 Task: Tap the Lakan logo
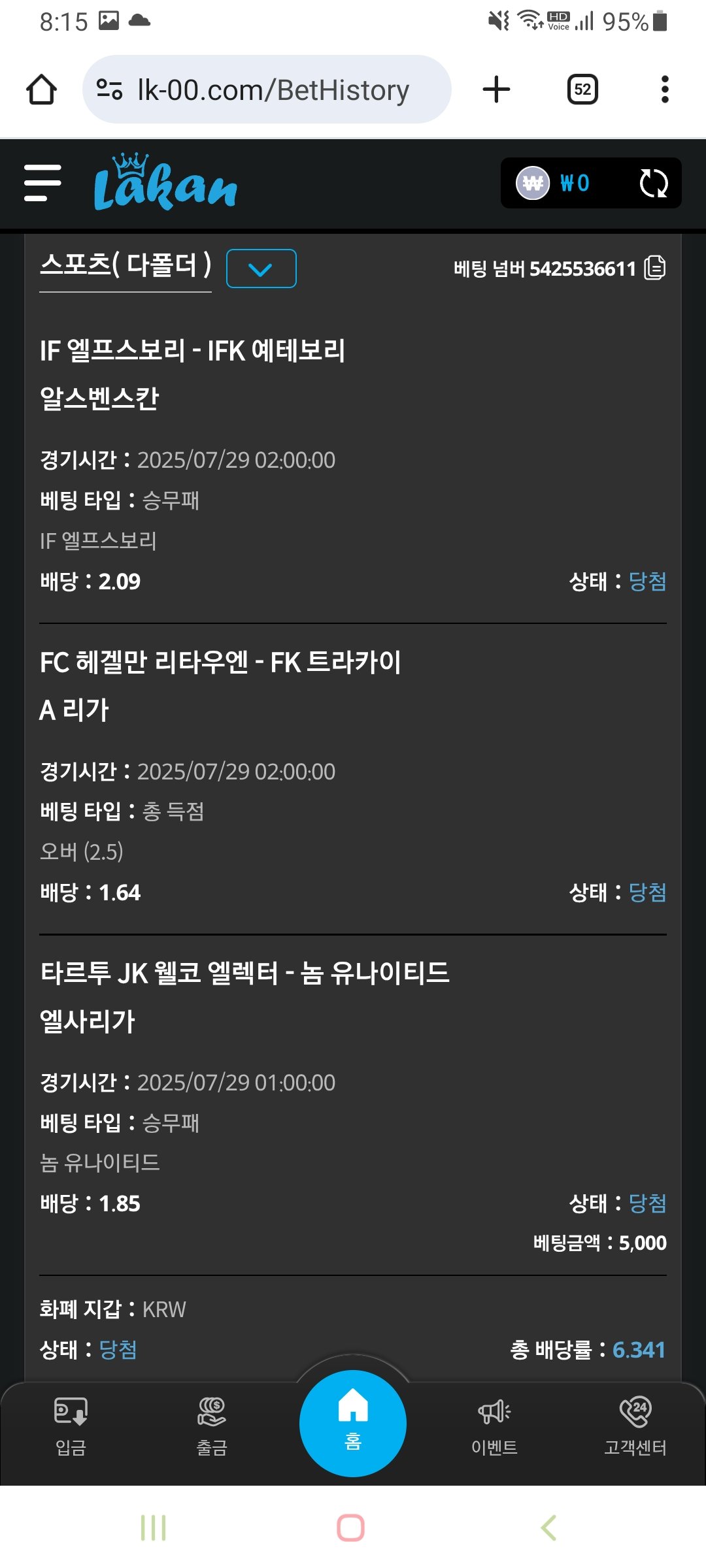[x=165, y=183]
